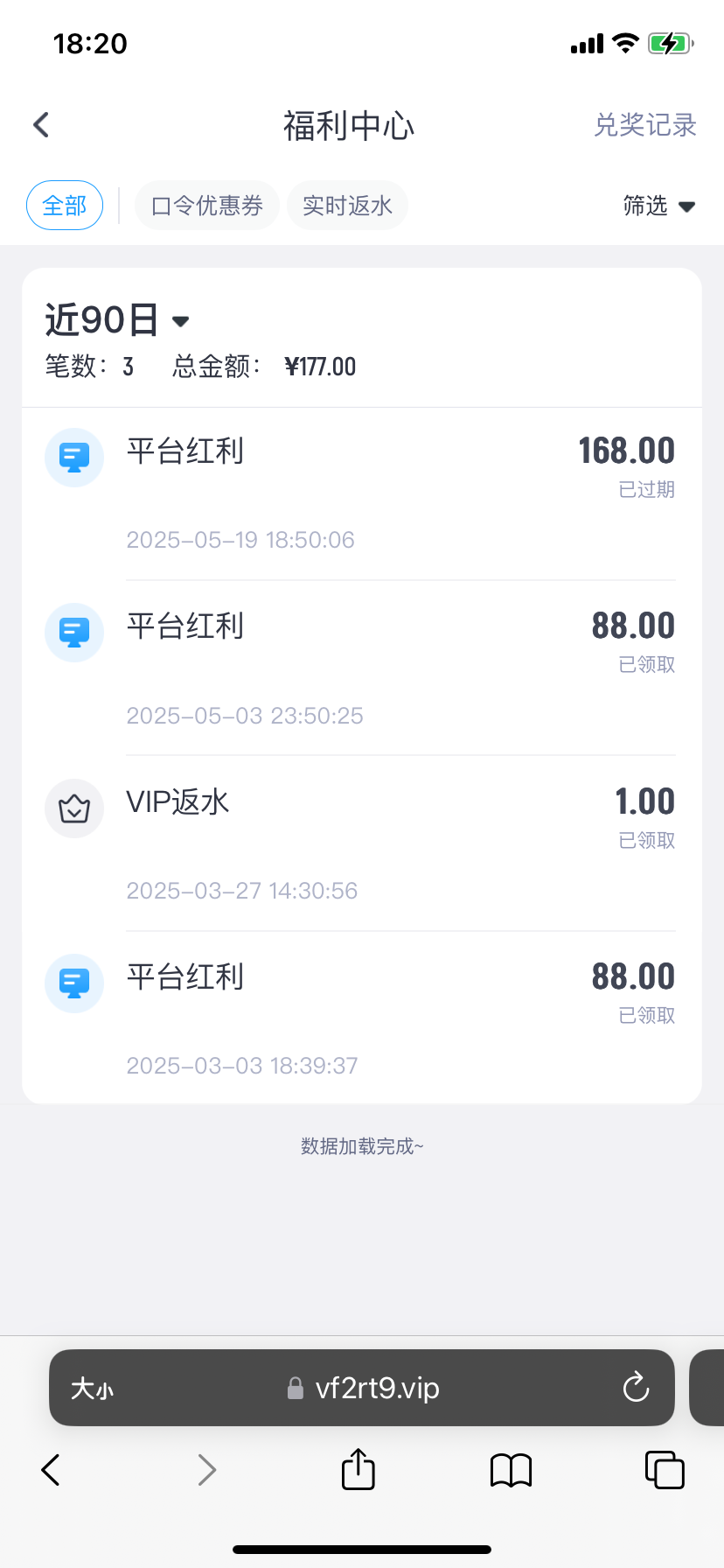Expand the 筛选 filter dropdown
724x1568 pixels.
(x=658, y=206)
